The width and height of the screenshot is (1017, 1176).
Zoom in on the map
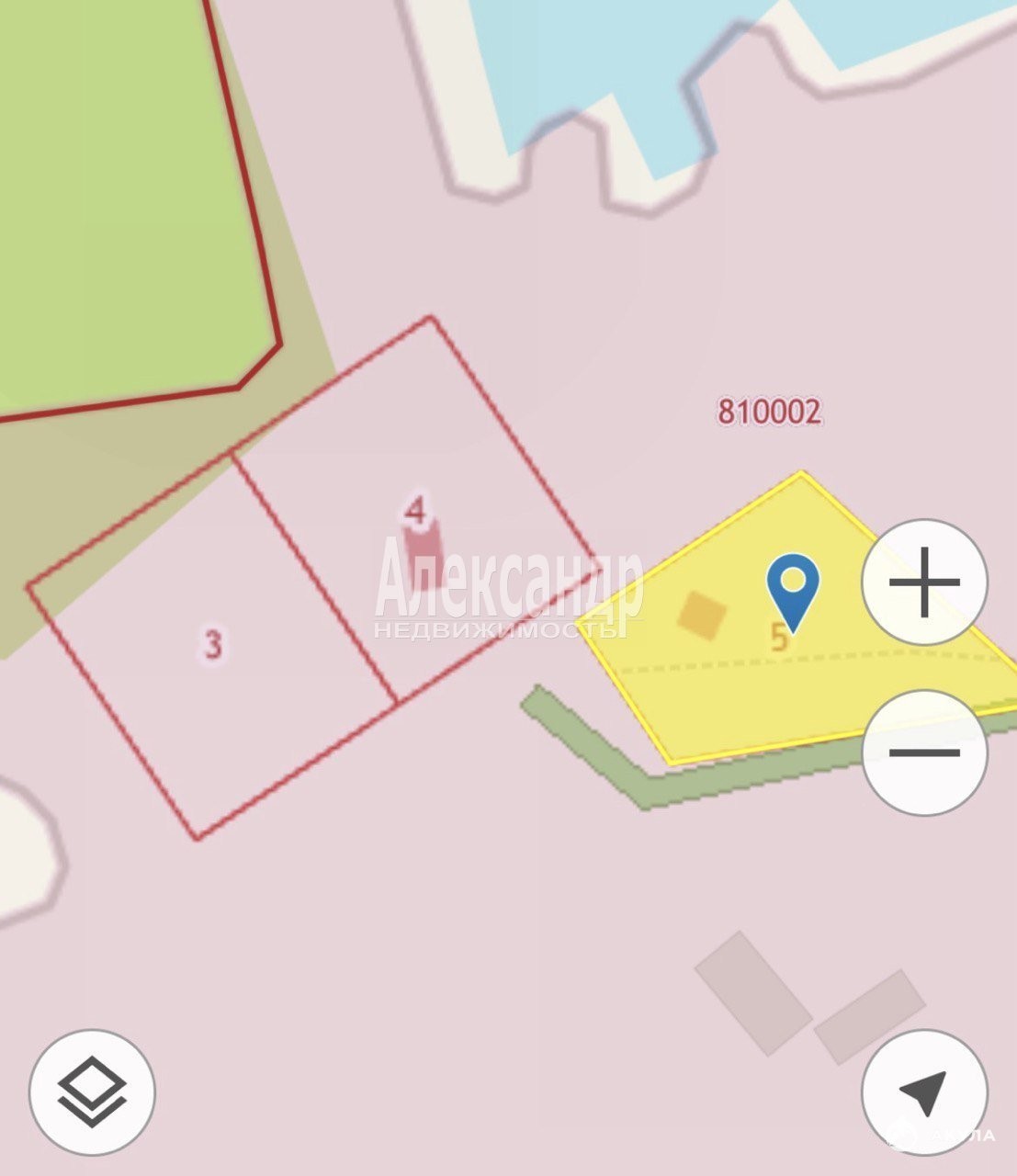click(x=924, y=582)
